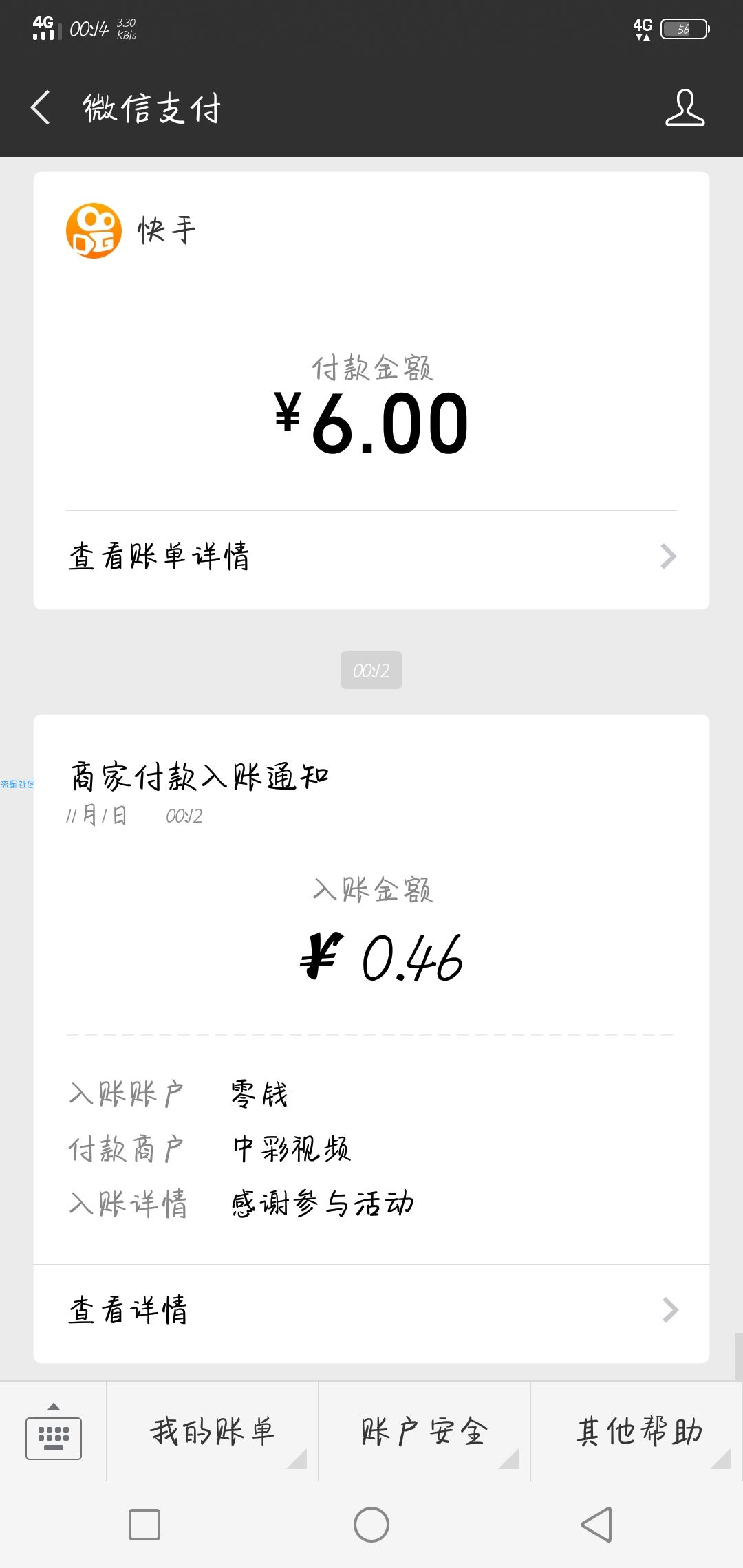Open the profile icon in header
The height and width of the screenshot is (1568, 743).
coord(685,108)
